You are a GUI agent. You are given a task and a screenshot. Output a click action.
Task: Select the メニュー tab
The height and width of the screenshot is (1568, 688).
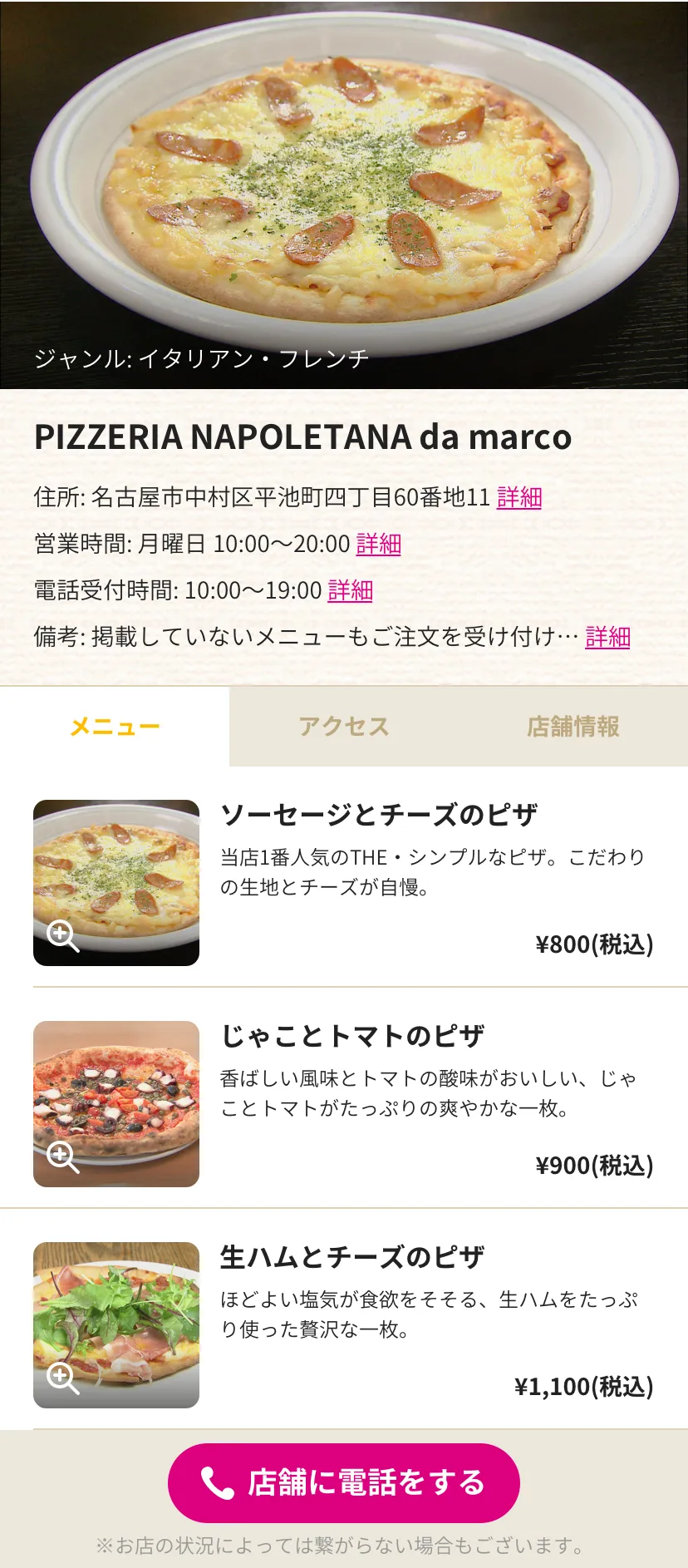[115, 727]
